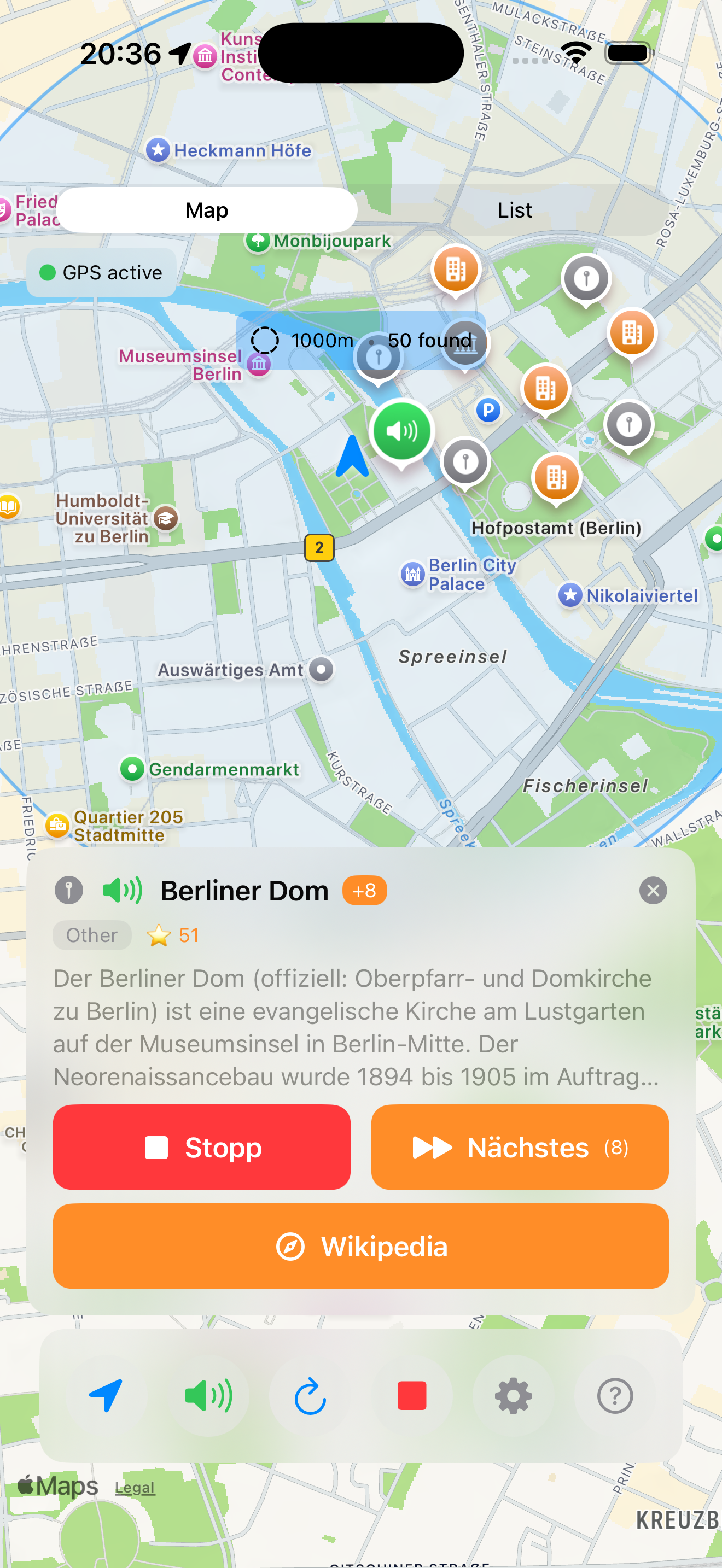Viewport: 722px width, 1568px height.
Task: Tap the green speaker icon in toolbar
Action: click(x=208, y=1395)
